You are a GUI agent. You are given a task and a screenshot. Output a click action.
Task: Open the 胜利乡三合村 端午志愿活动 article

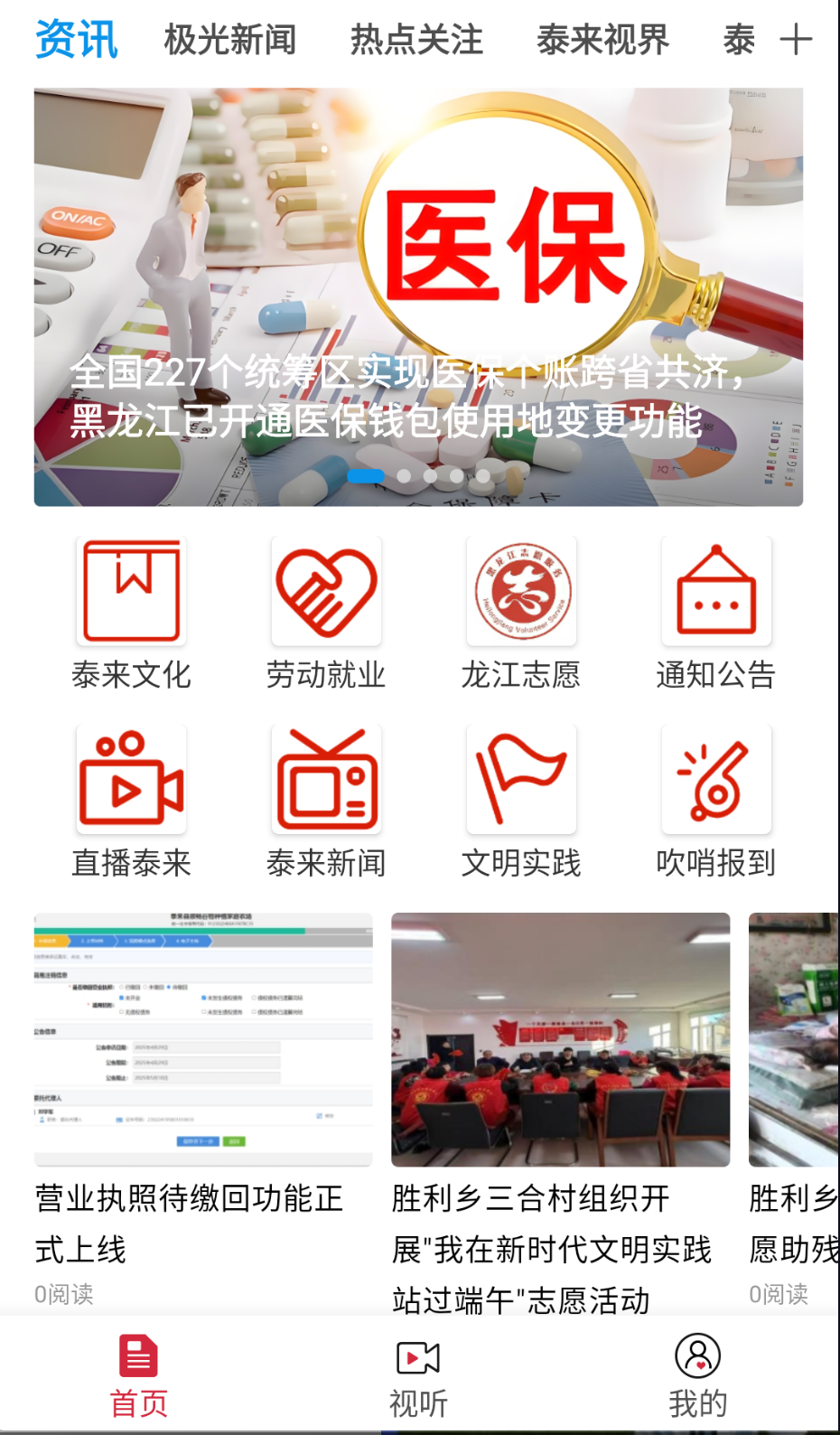(x=560, y=1111)
